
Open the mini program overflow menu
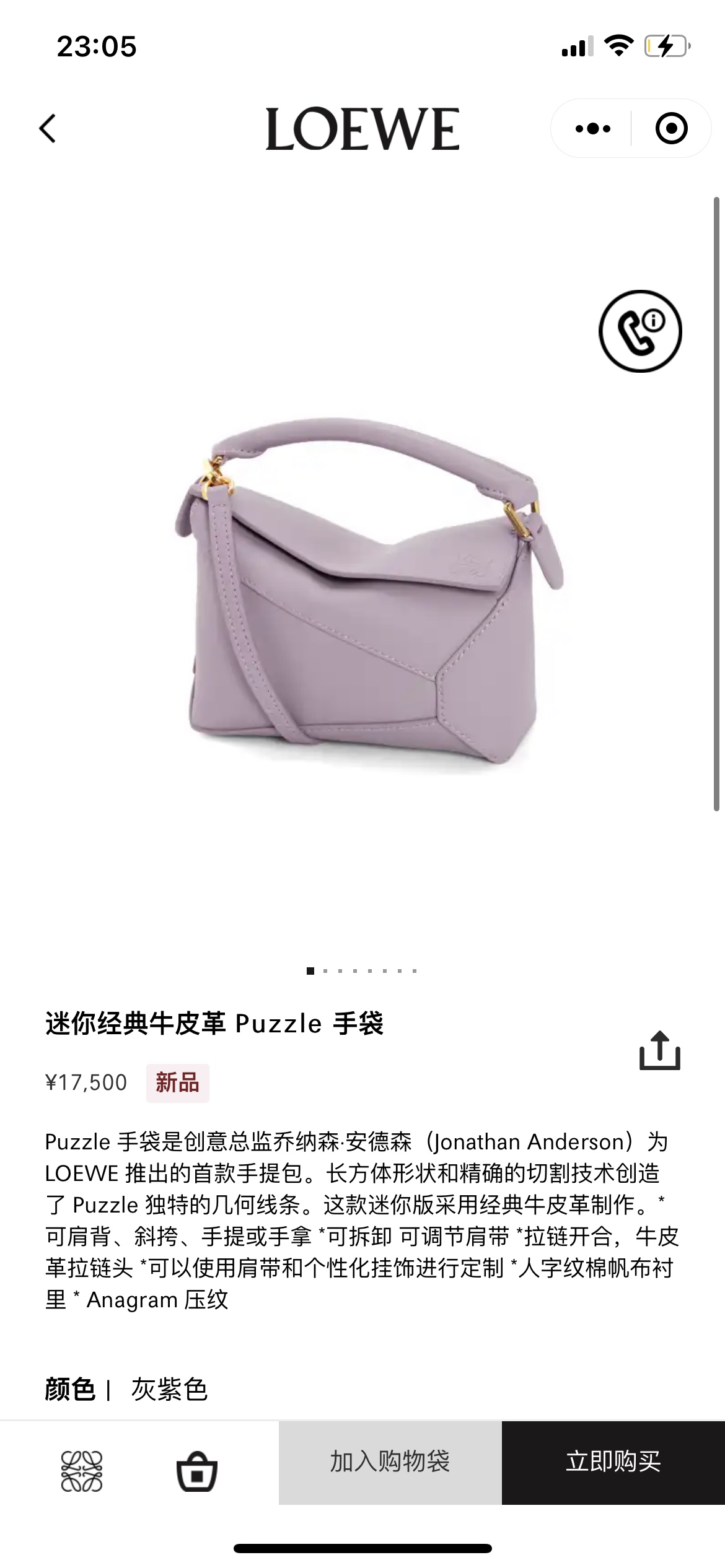click(592, 129)
